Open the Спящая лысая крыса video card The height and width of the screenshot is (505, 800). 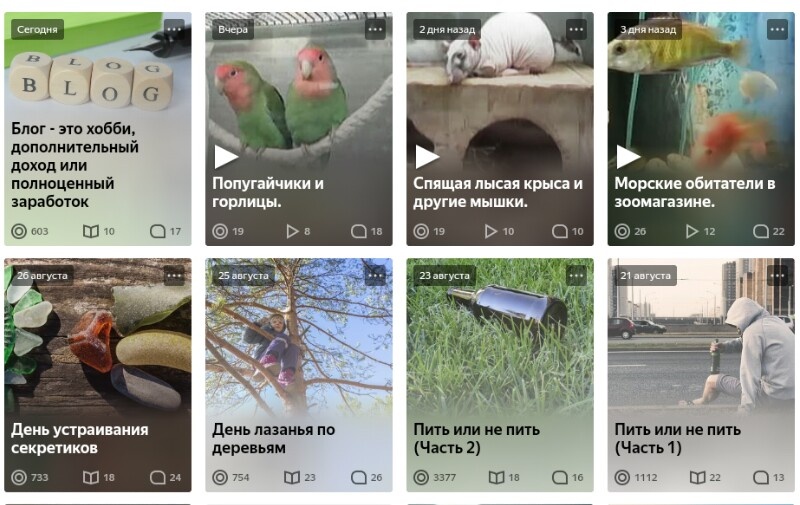[x=498, y=192]
